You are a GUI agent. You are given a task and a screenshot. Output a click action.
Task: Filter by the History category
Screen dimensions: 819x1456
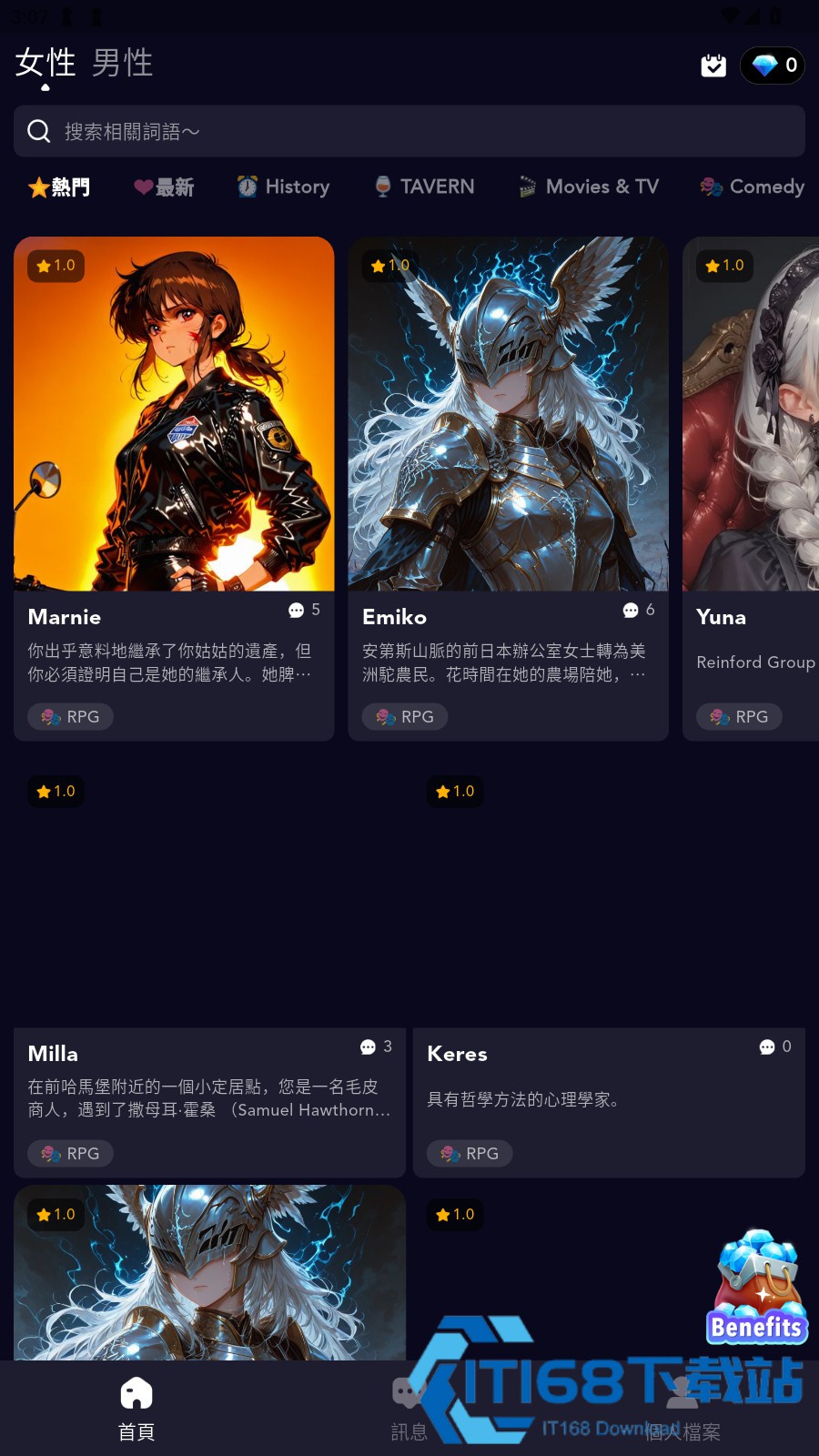coord(283,187)
